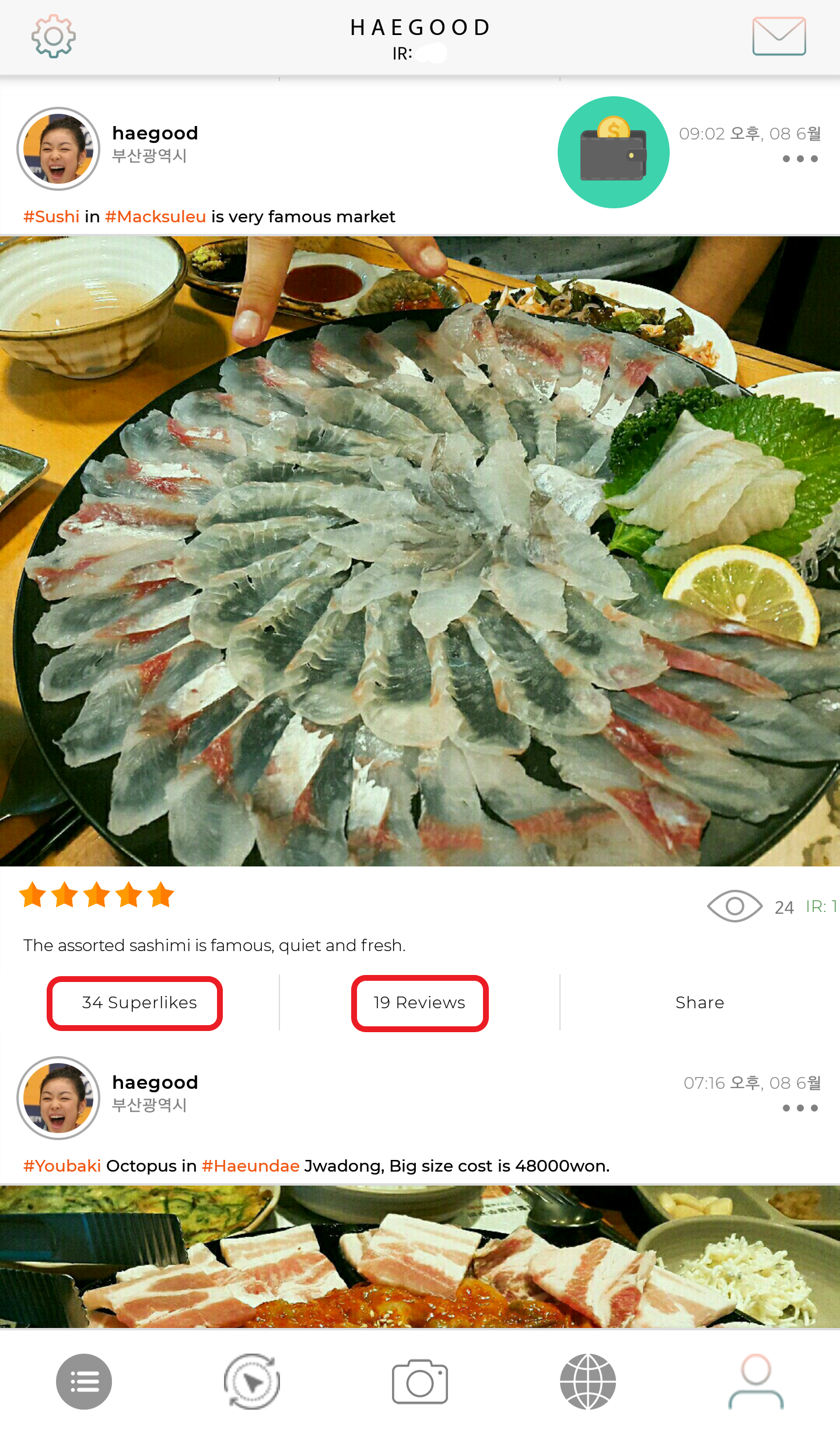The width and height of the screenshot is (840, 1433).
Task: Open the #Haeundae hashtag
Action: (250, 1166)
